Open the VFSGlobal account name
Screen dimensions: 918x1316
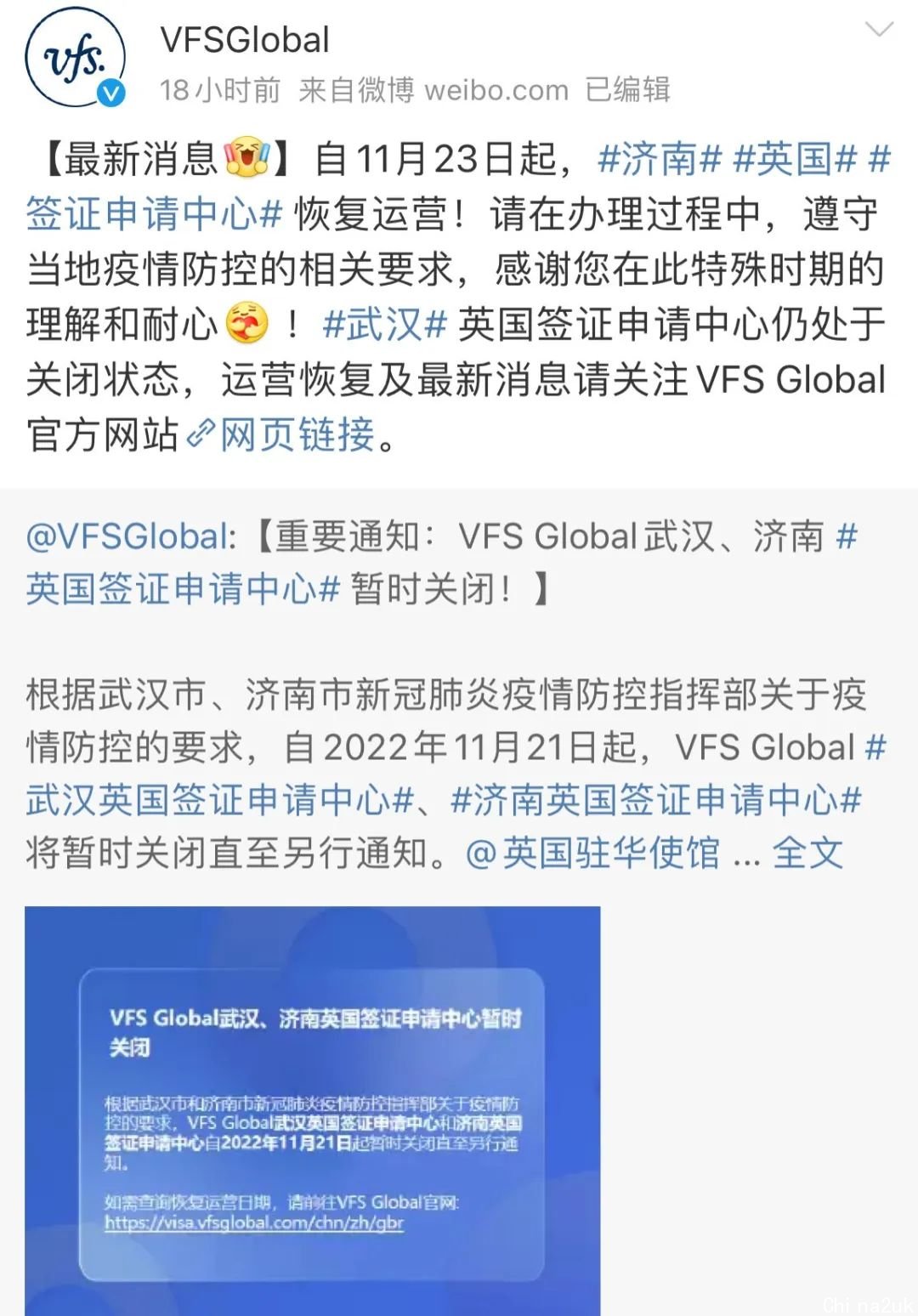(245, 40)
